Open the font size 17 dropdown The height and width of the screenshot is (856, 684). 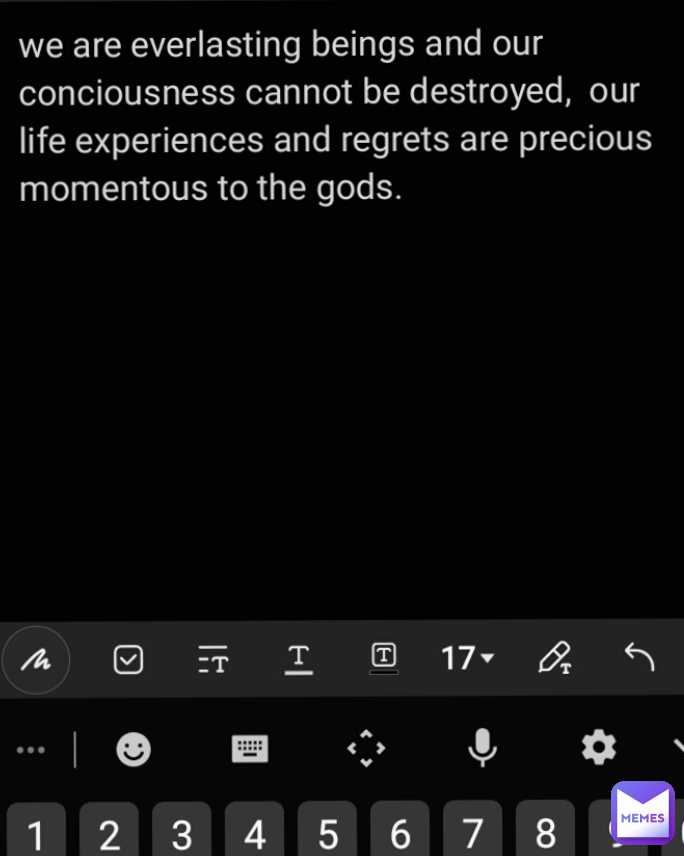tap(467, 658)
